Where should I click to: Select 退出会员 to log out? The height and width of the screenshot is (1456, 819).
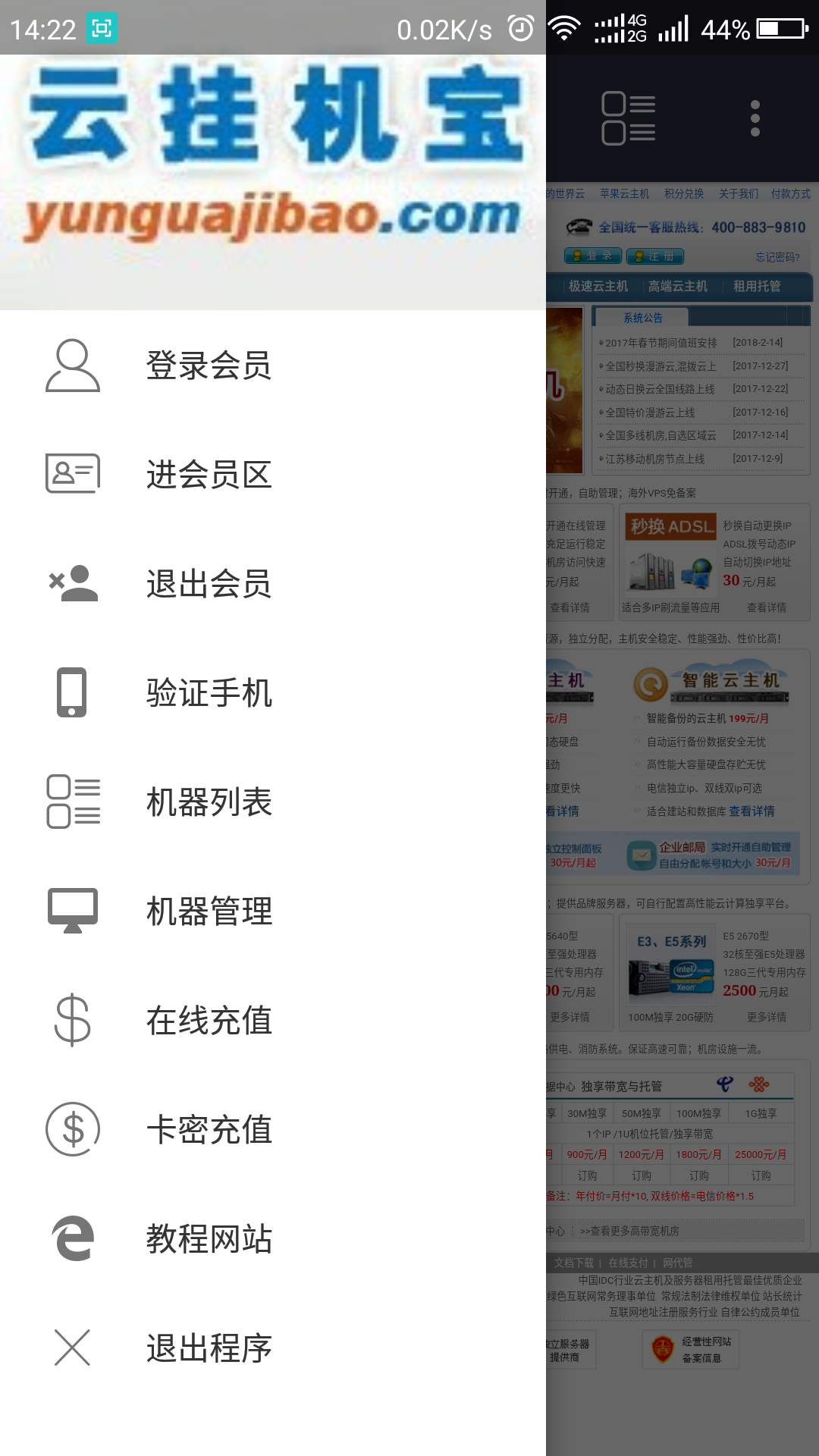(x=209, y=584)
